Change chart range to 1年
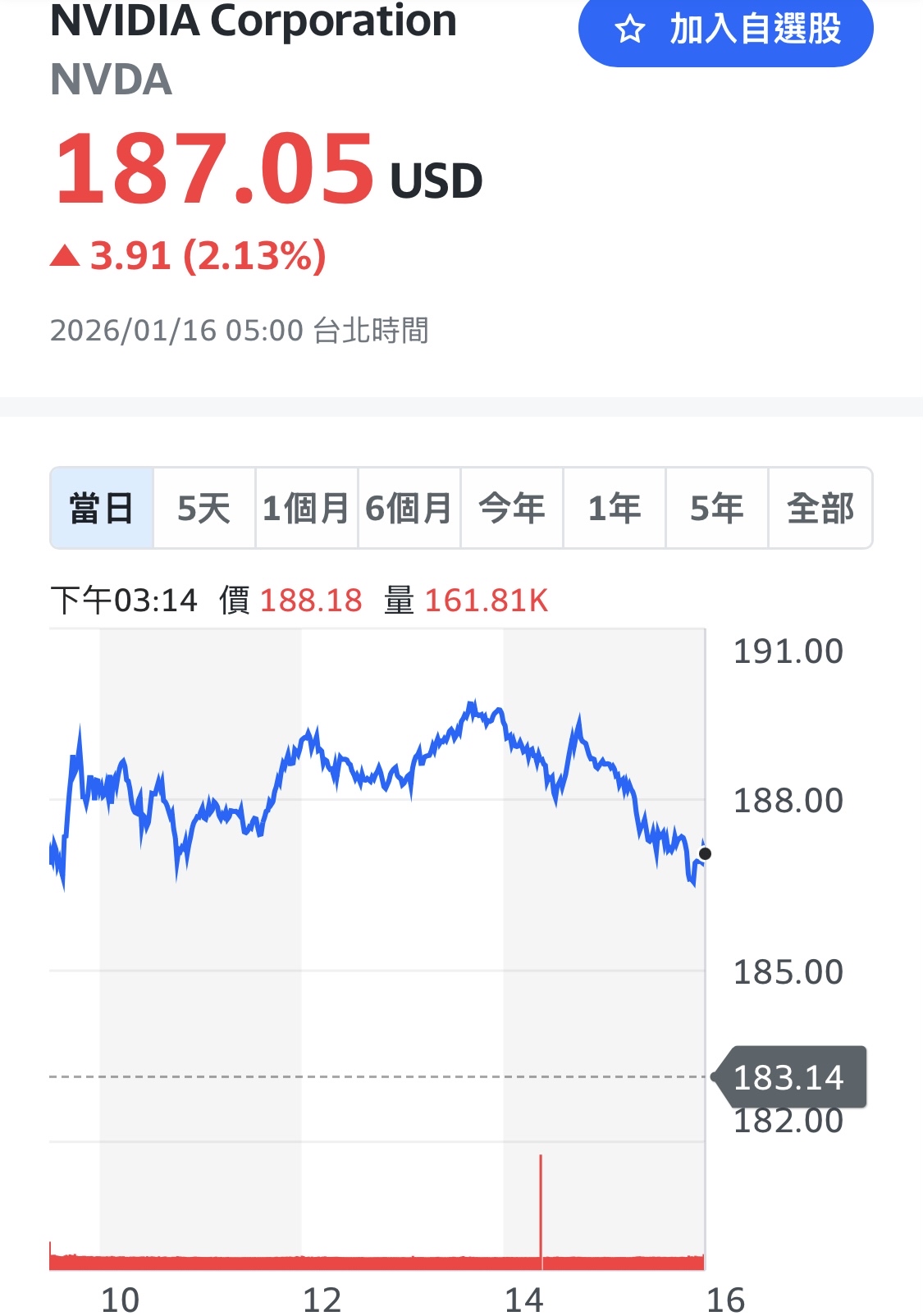Image resolution: width=923 pixels, height=1316 pixels. click(x=614, y=508)
